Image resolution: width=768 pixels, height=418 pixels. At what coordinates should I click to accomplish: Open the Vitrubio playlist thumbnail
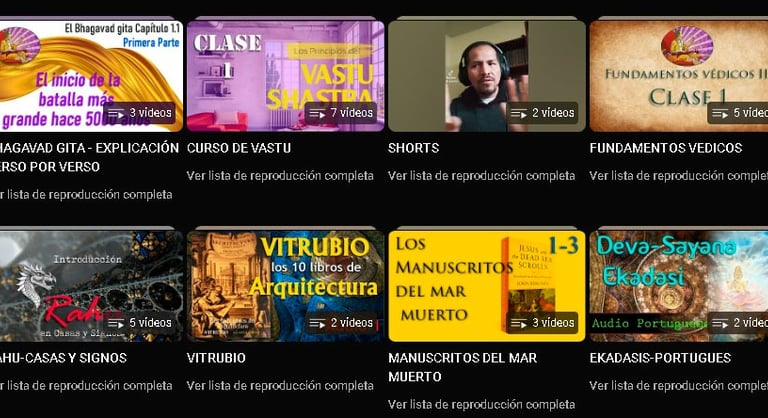click(285, 285)
